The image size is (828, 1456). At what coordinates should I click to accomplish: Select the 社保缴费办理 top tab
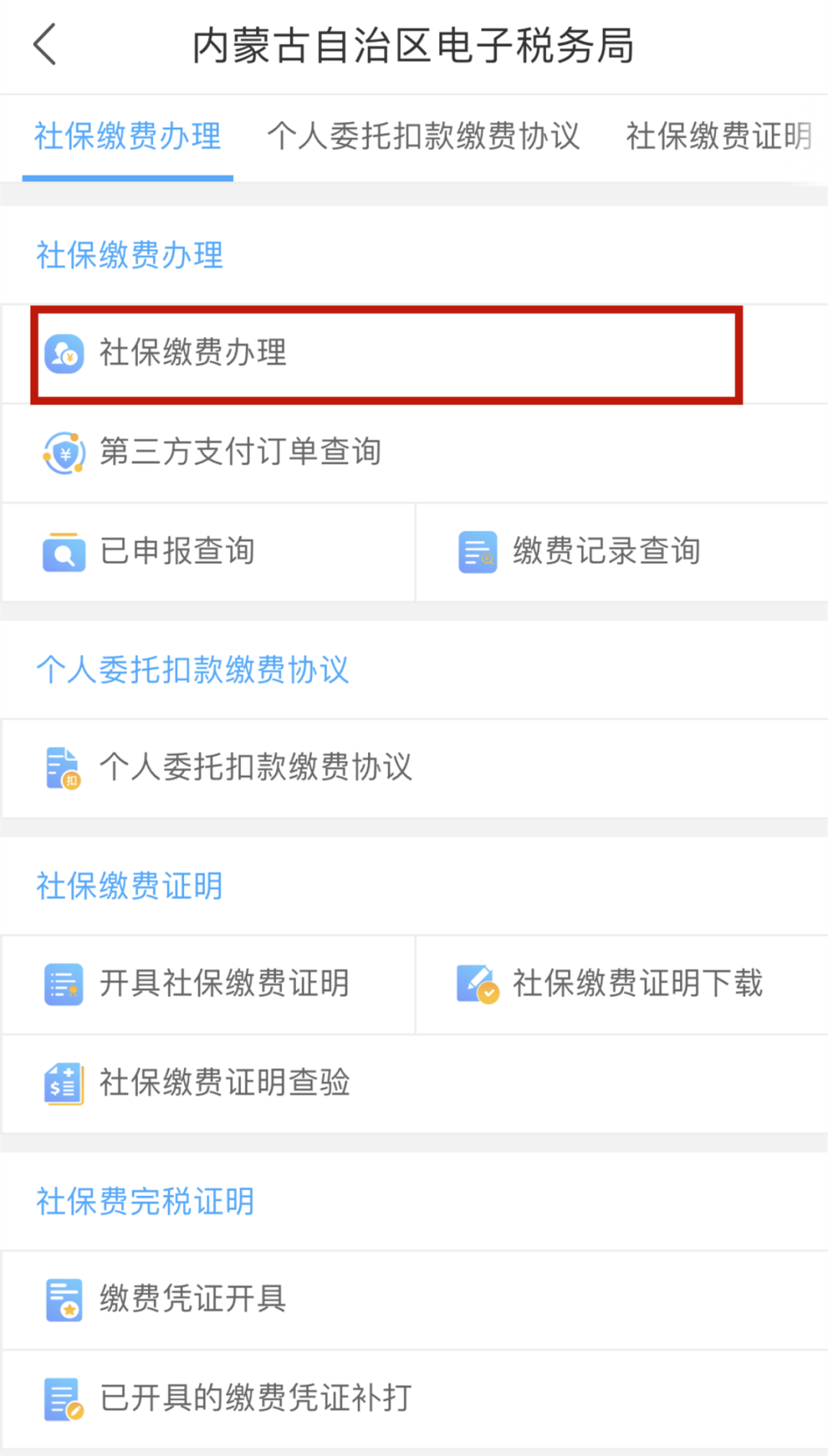[127, 136]
